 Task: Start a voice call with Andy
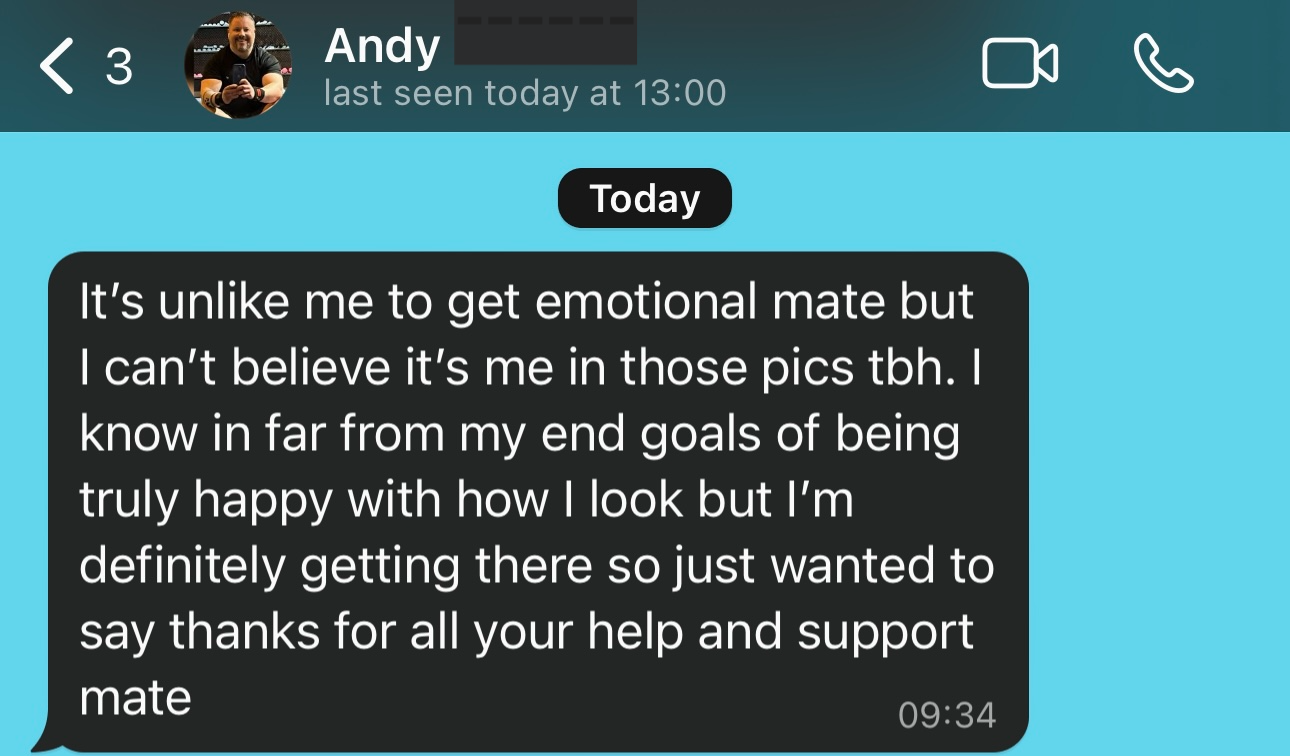(1164, 65)
